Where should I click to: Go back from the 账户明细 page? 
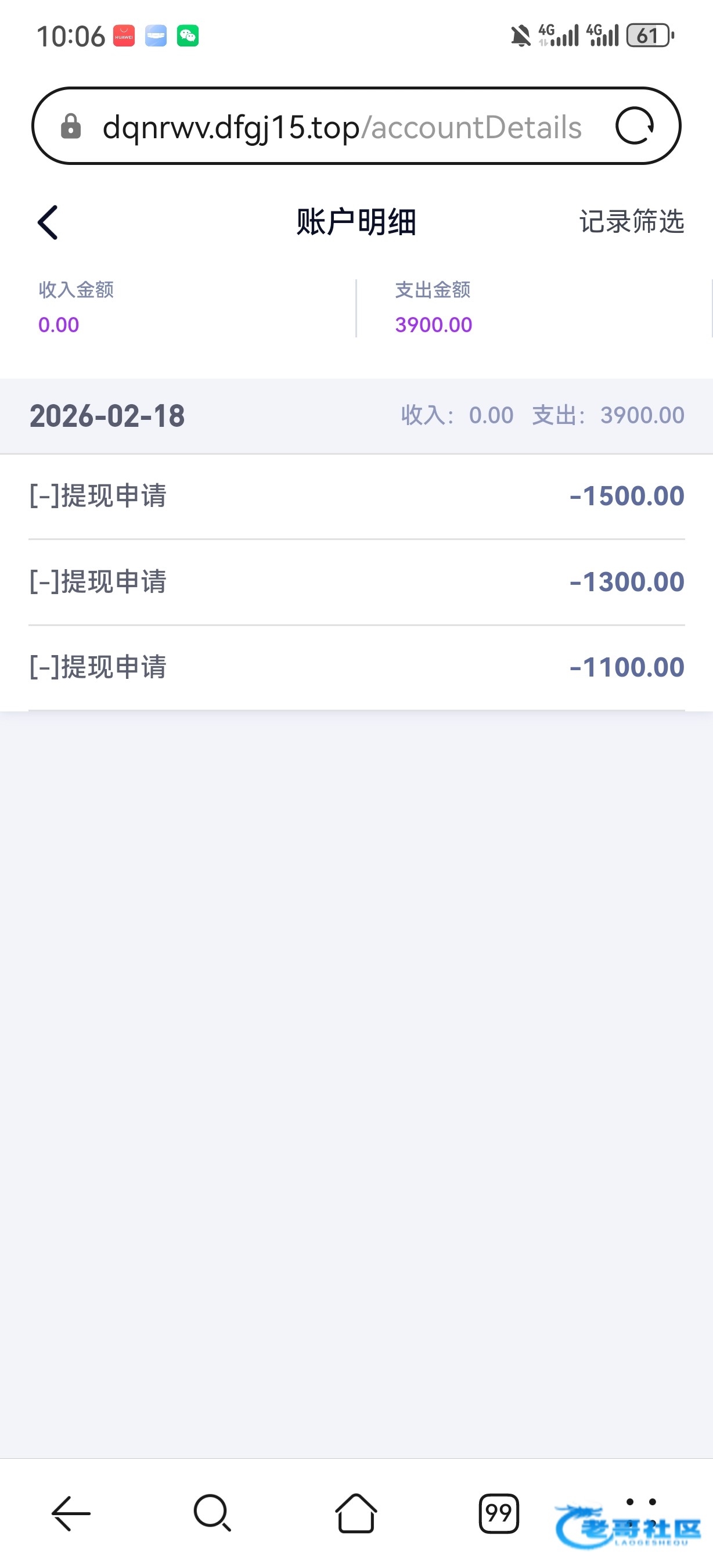(48, 222)
